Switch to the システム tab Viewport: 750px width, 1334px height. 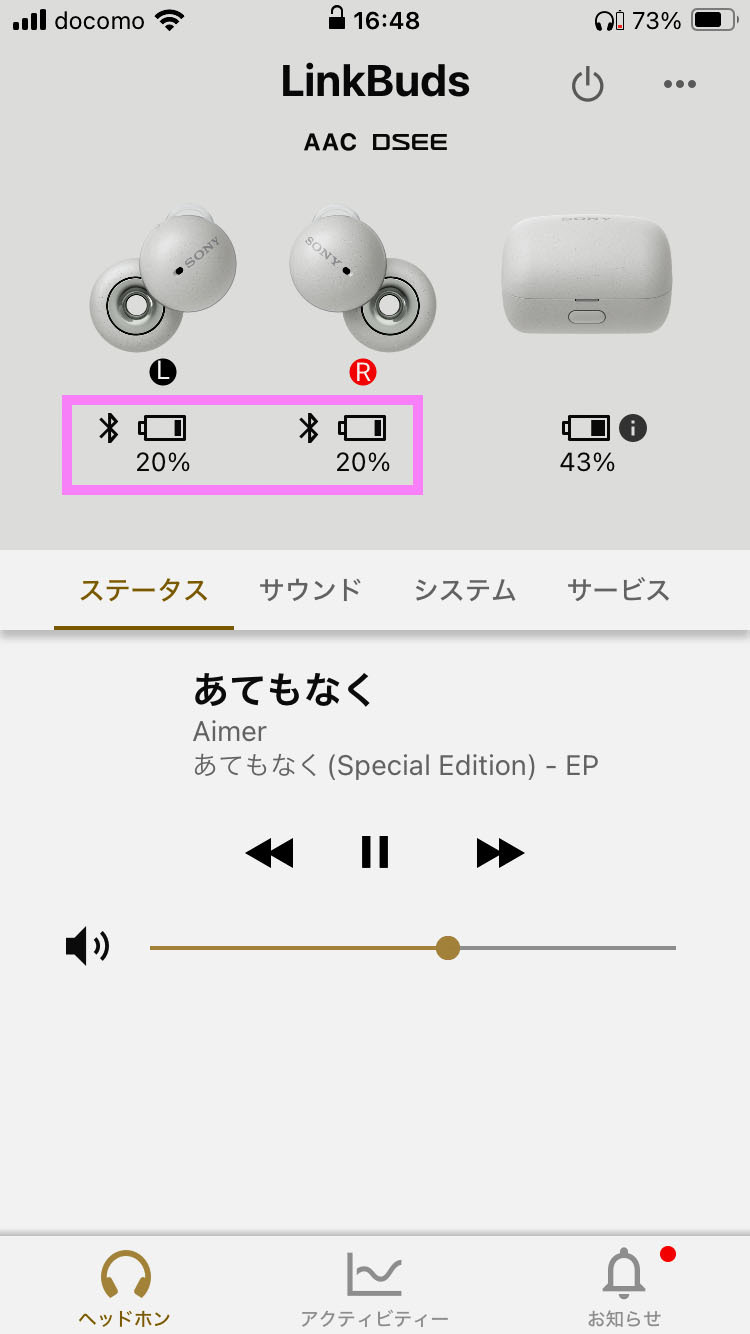[x=465, y=590]
